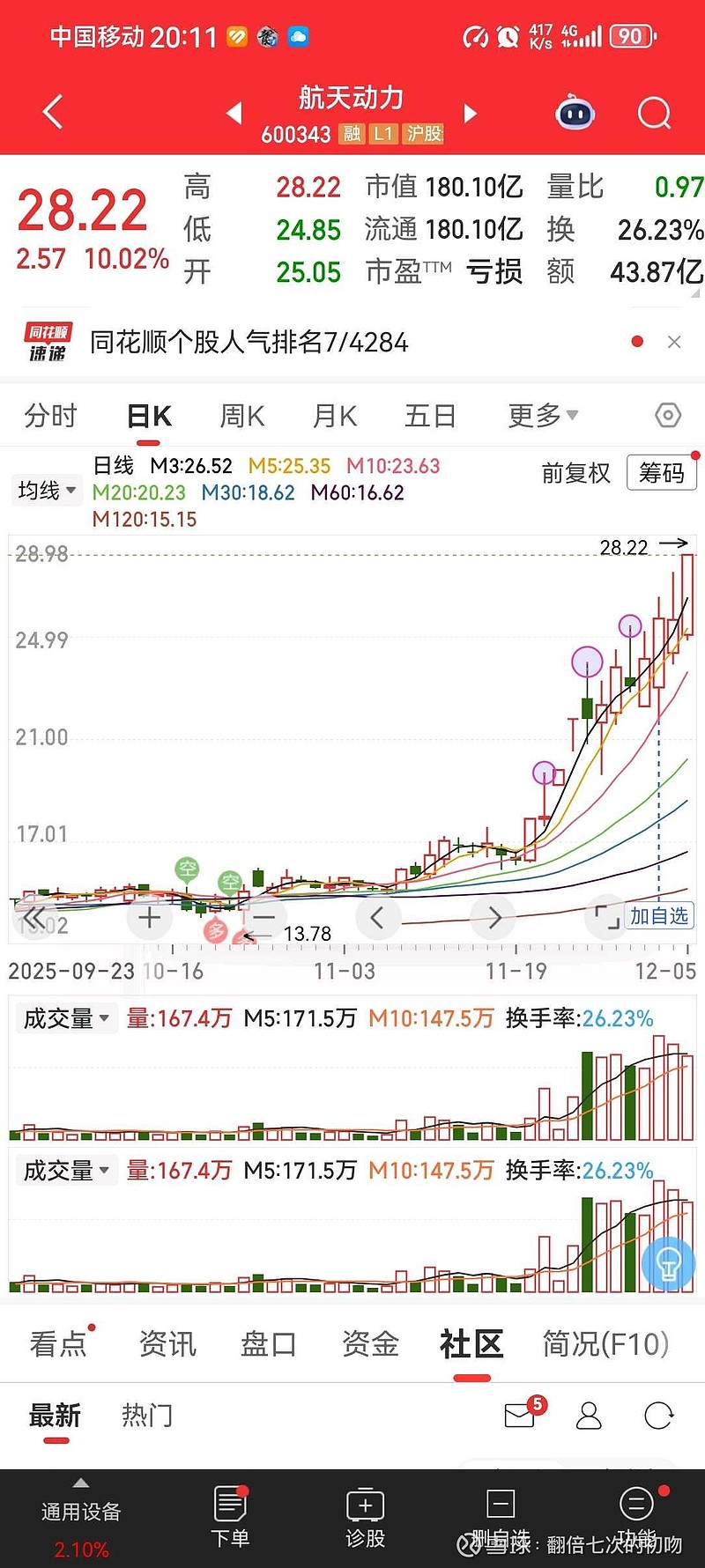Open the AI assistant robot
The width and height of the screenshot is (705, 1568).
click(x=575, y=113)
